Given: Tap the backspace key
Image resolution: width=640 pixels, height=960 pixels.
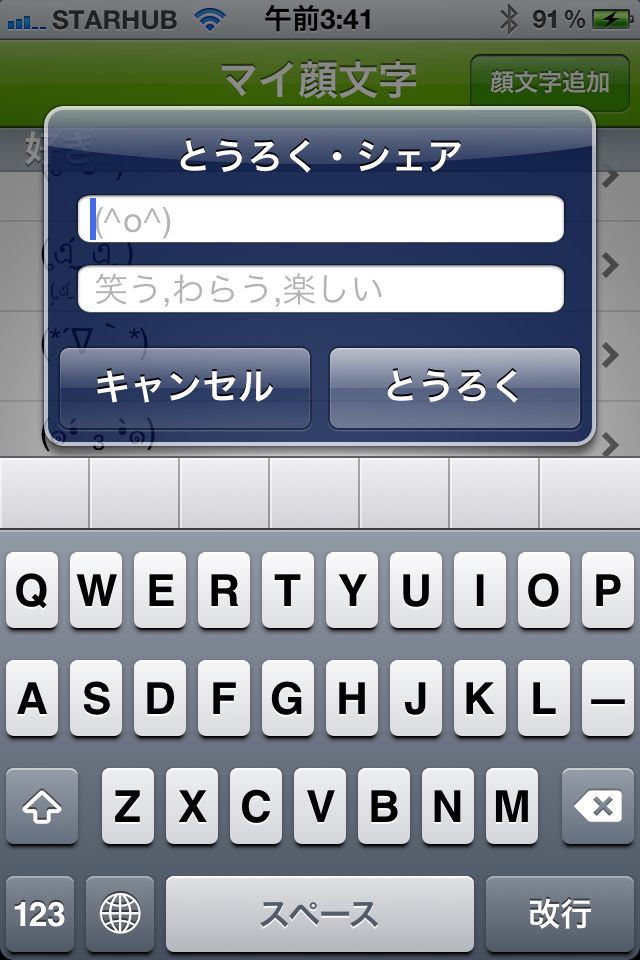Looking at the screenshot, I should (x=597, y=807).
